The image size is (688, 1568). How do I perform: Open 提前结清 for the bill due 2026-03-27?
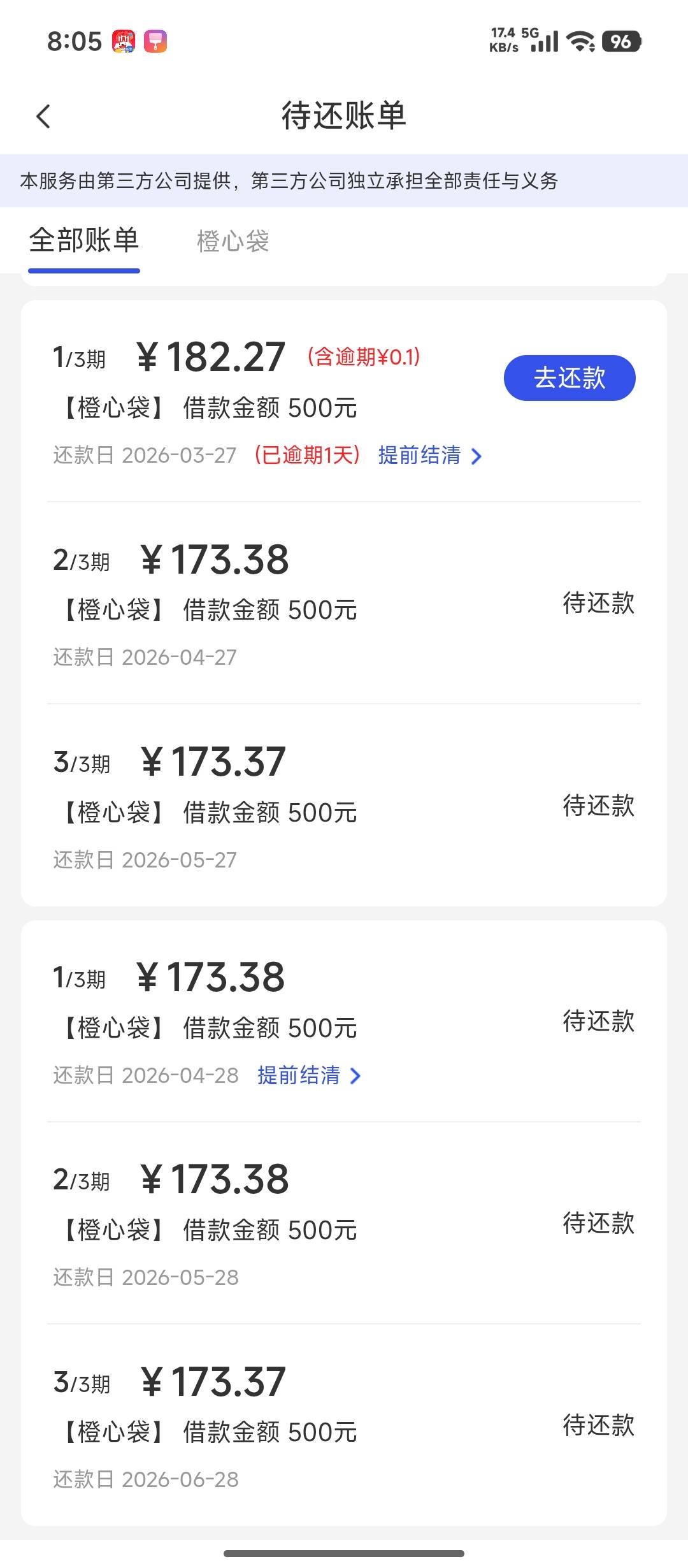(430, 455)
